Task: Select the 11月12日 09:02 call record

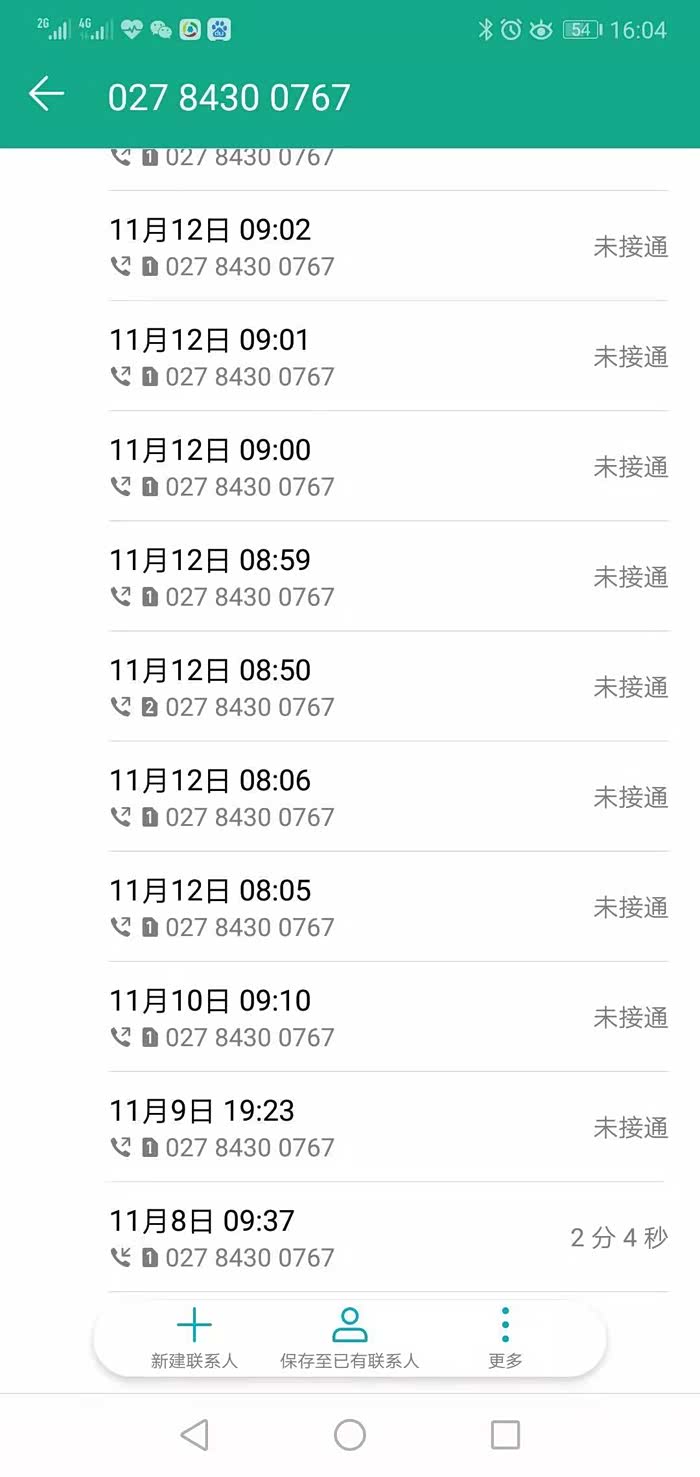Action: tap(388, 247)
